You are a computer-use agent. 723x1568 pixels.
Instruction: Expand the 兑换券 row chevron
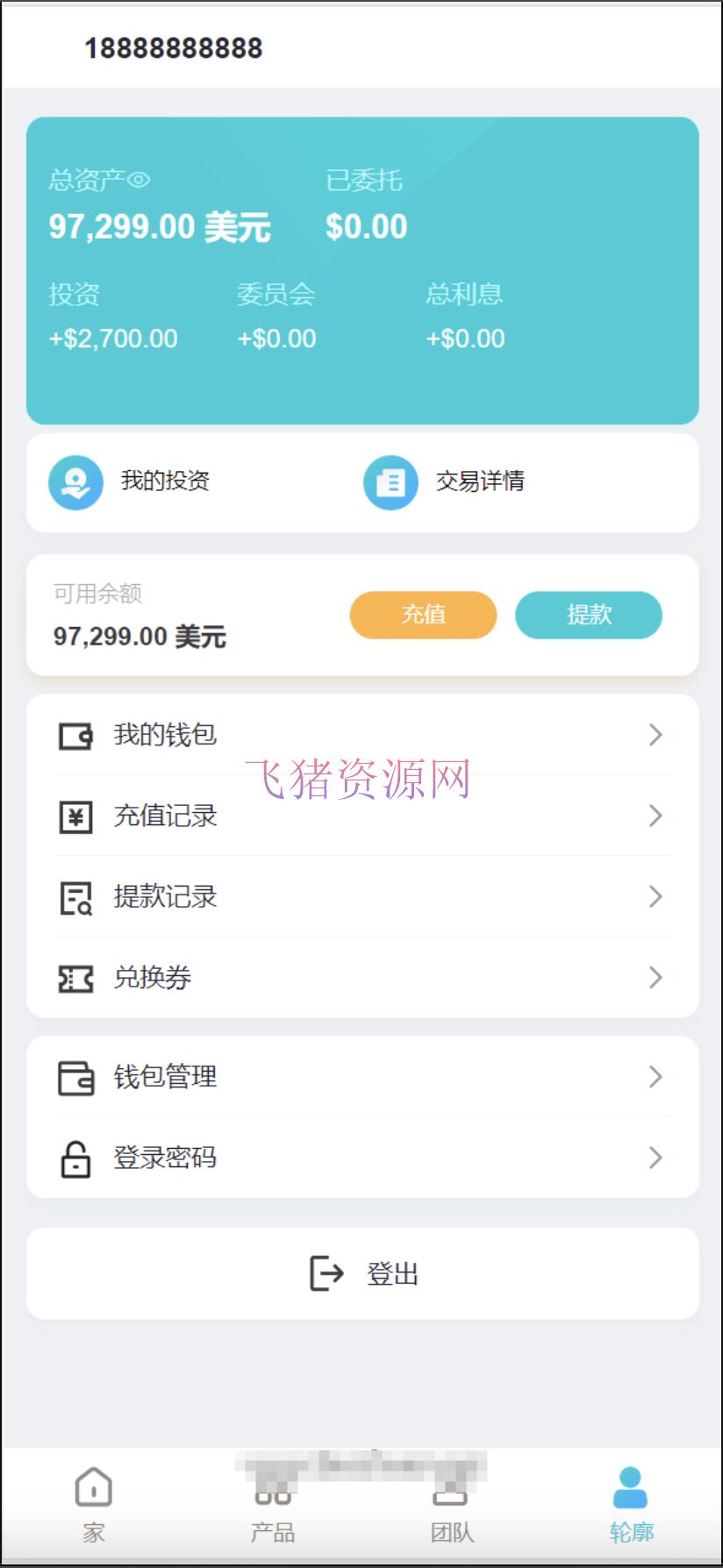click(655, 977)
